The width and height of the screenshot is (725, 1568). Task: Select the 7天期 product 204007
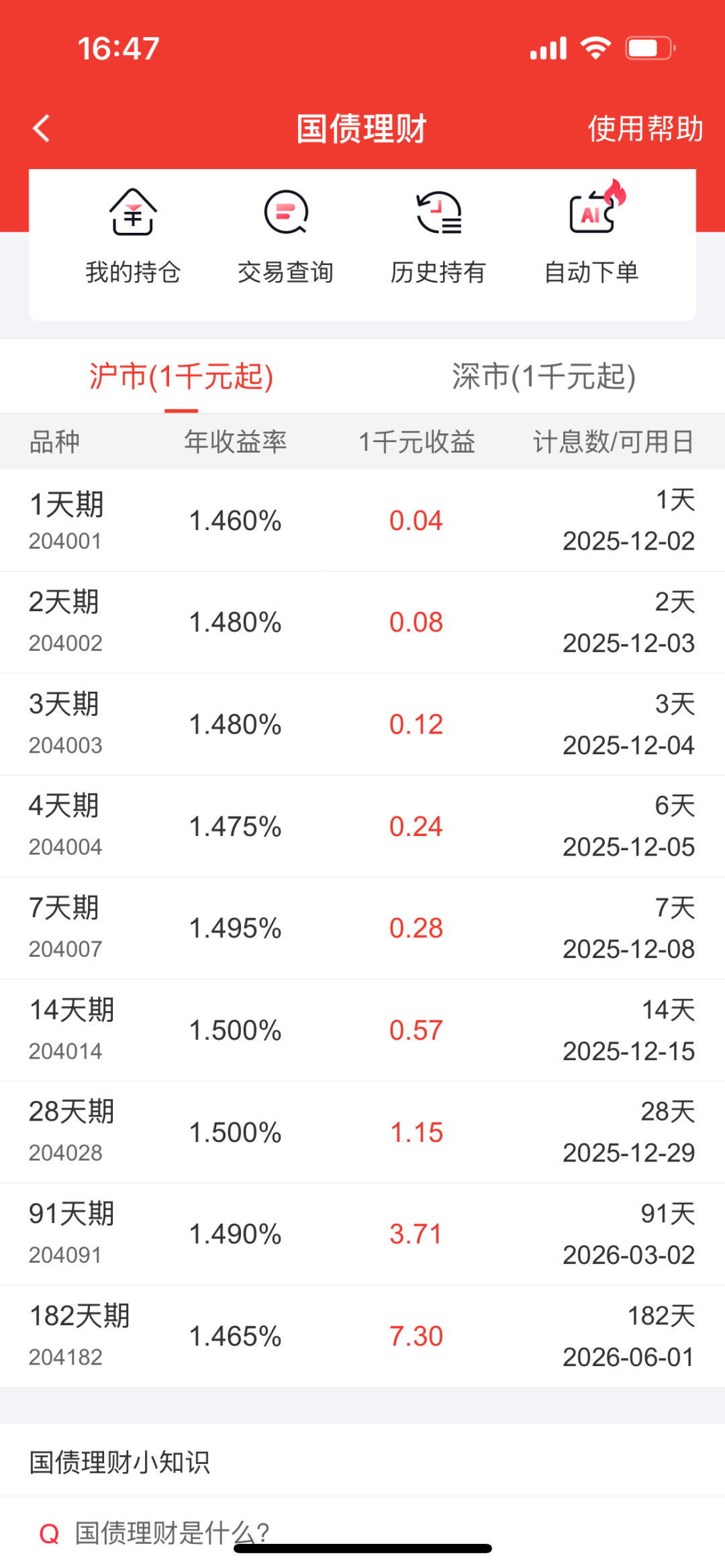tap(362, 927)
